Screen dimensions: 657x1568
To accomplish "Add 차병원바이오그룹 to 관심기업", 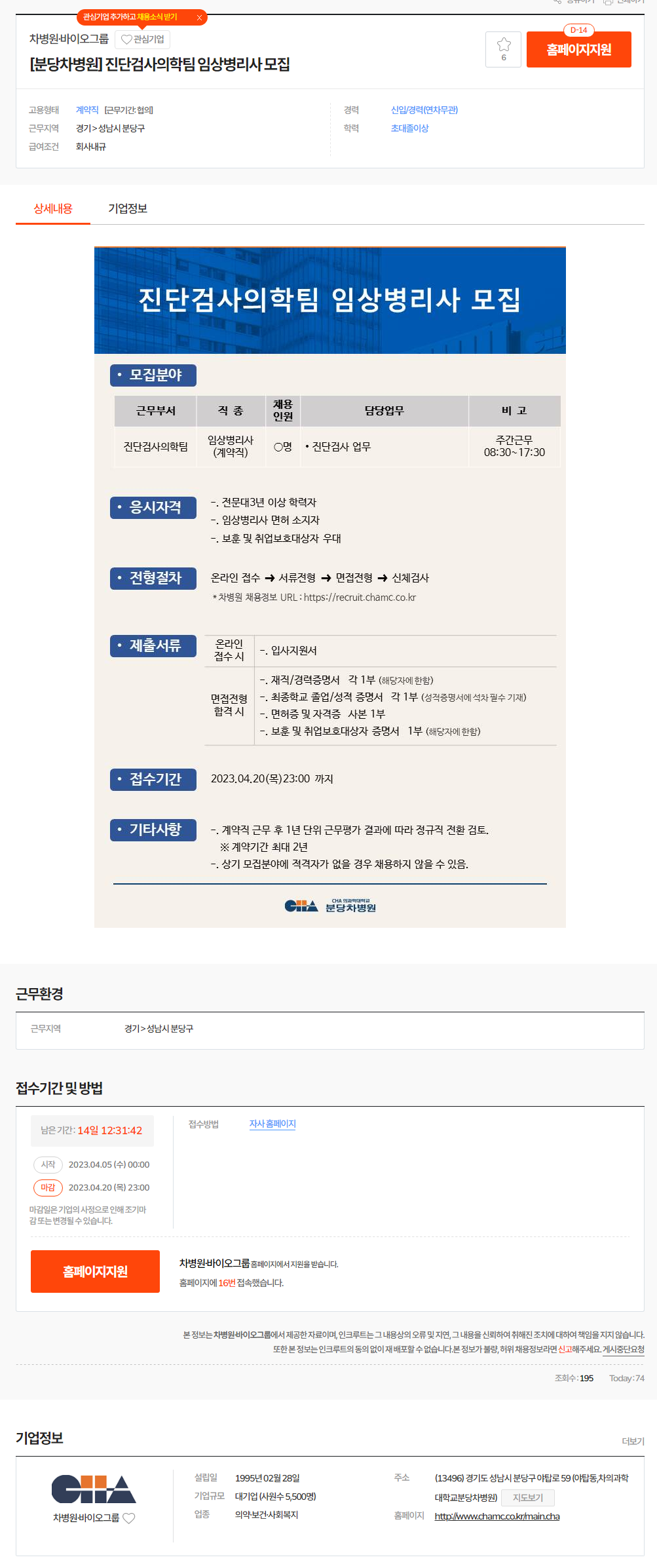I will pyautogui.click(x=142, y=39).
